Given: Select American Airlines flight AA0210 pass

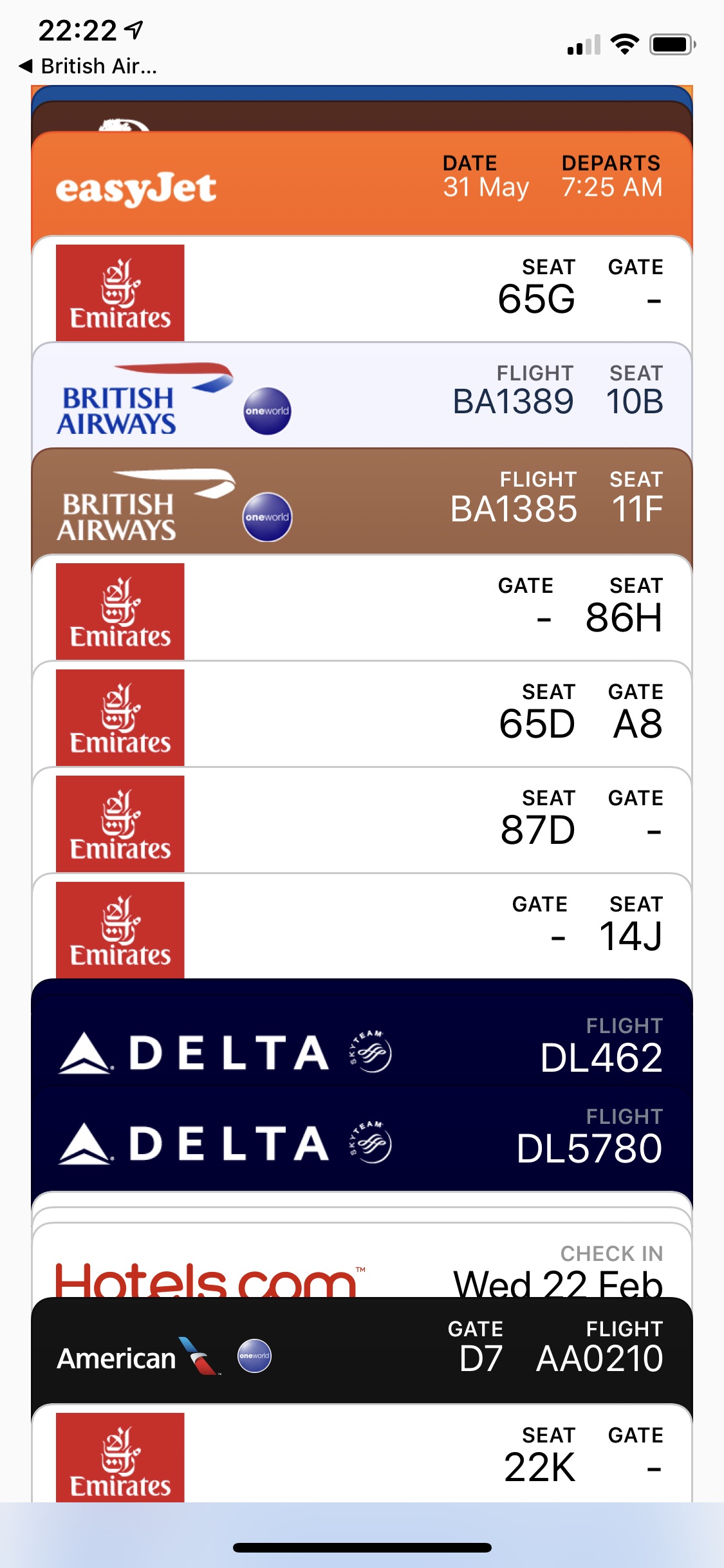Looking at the screenshot, I should click(x=362, y=1352).
